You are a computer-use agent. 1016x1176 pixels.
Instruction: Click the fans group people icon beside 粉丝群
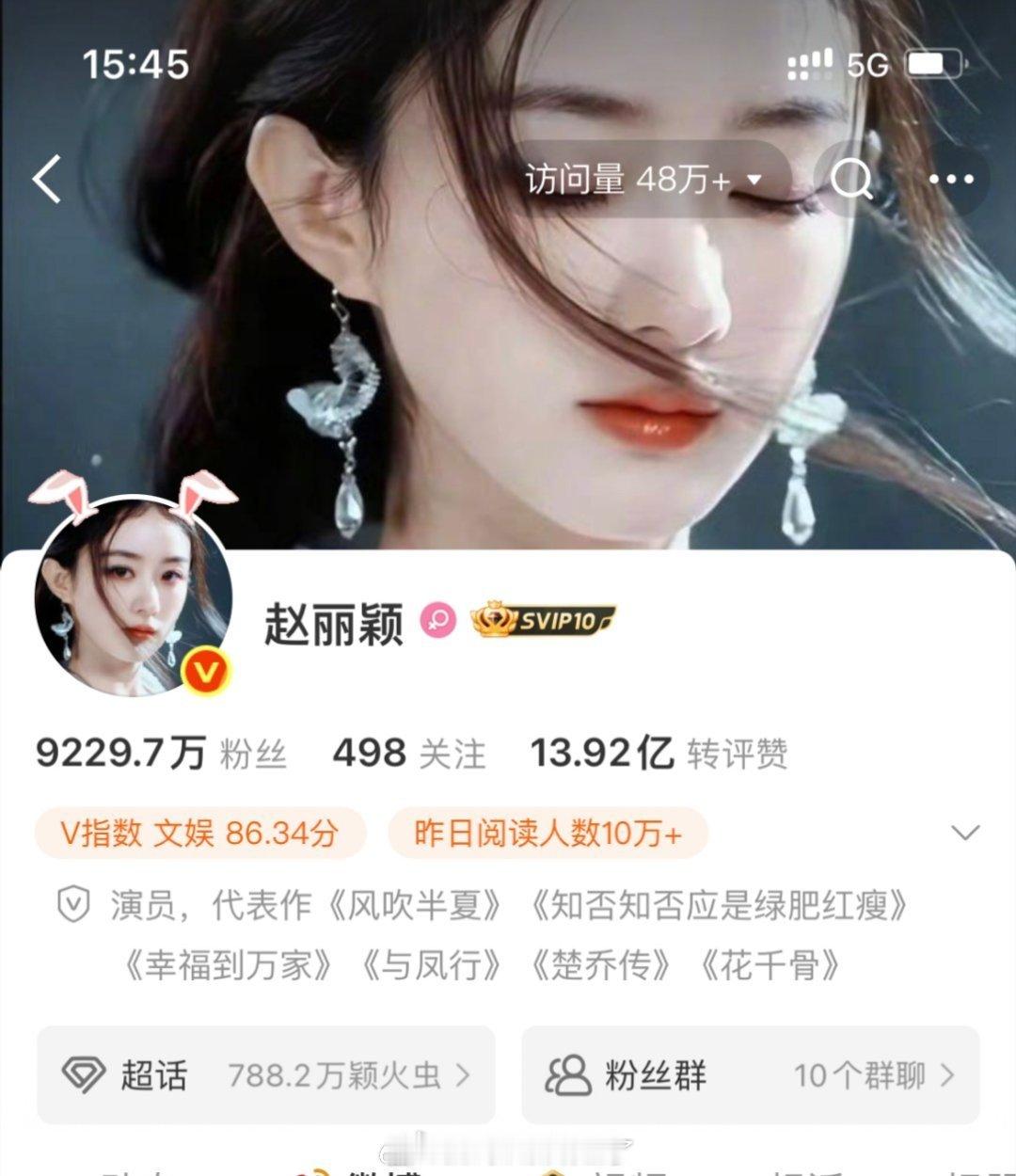coord(565,1074)
